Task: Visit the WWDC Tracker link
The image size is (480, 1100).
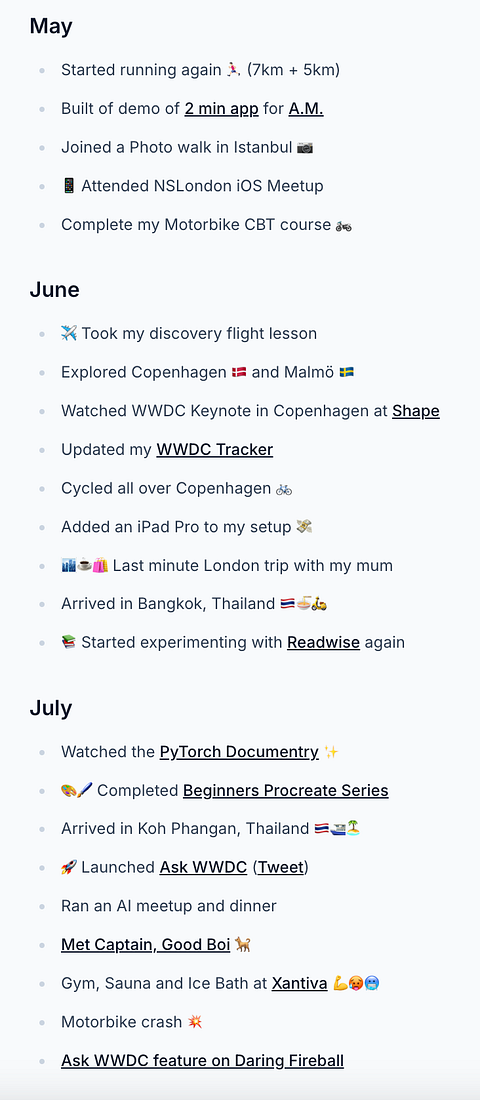Action: (x=215, y=449)
